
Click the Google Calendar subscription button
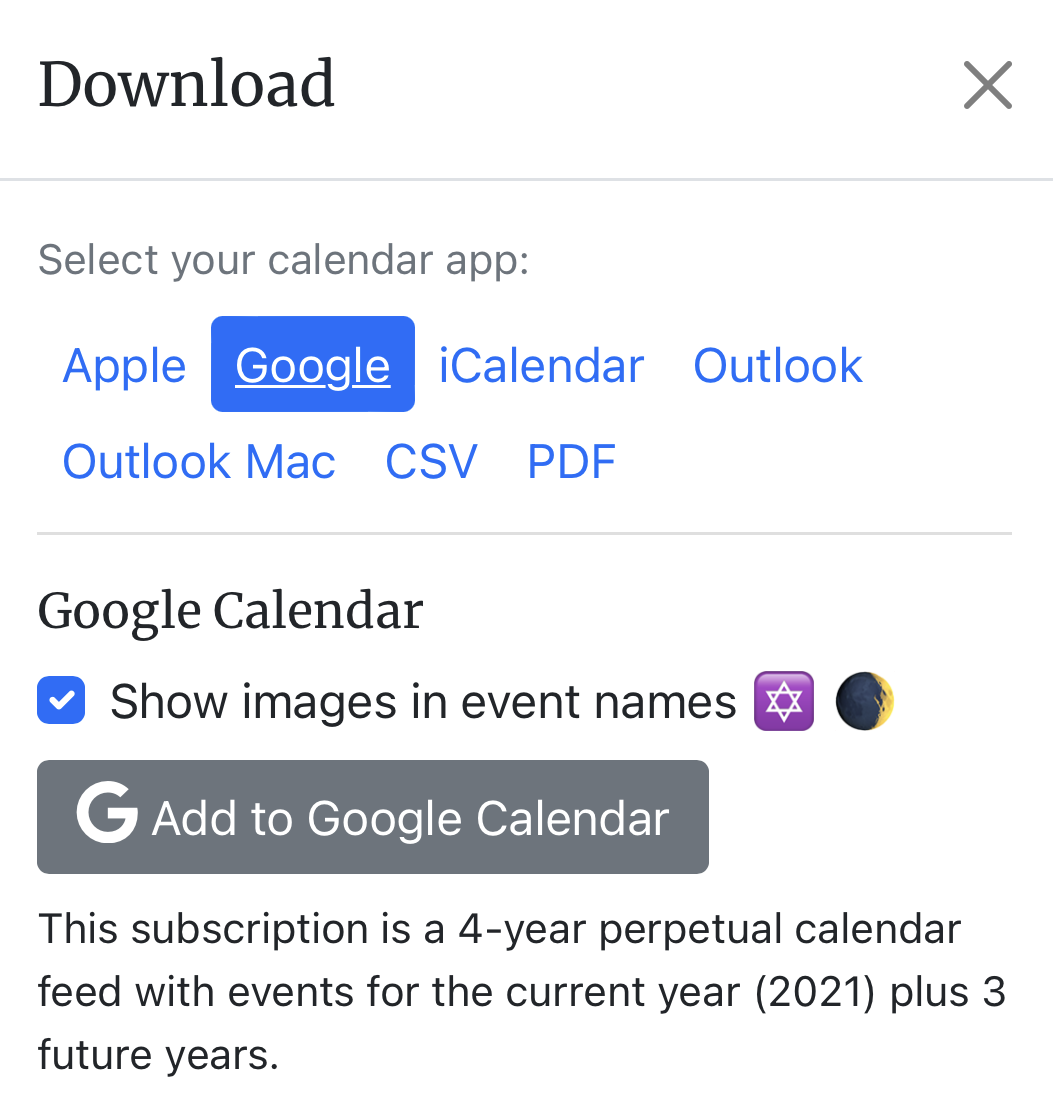point(372,816)
